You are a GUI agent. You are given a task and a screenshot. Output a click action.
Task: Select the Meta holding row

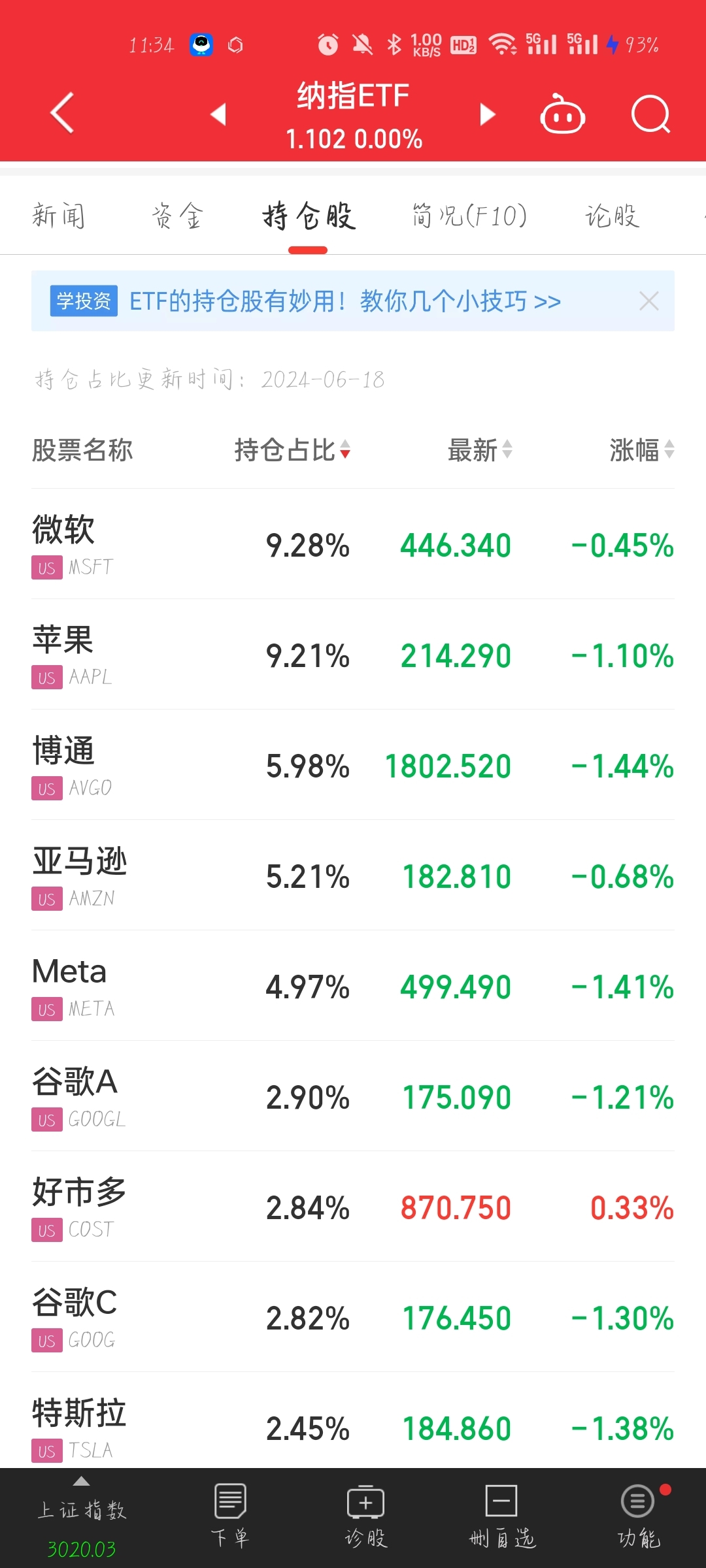pos(353,987)
